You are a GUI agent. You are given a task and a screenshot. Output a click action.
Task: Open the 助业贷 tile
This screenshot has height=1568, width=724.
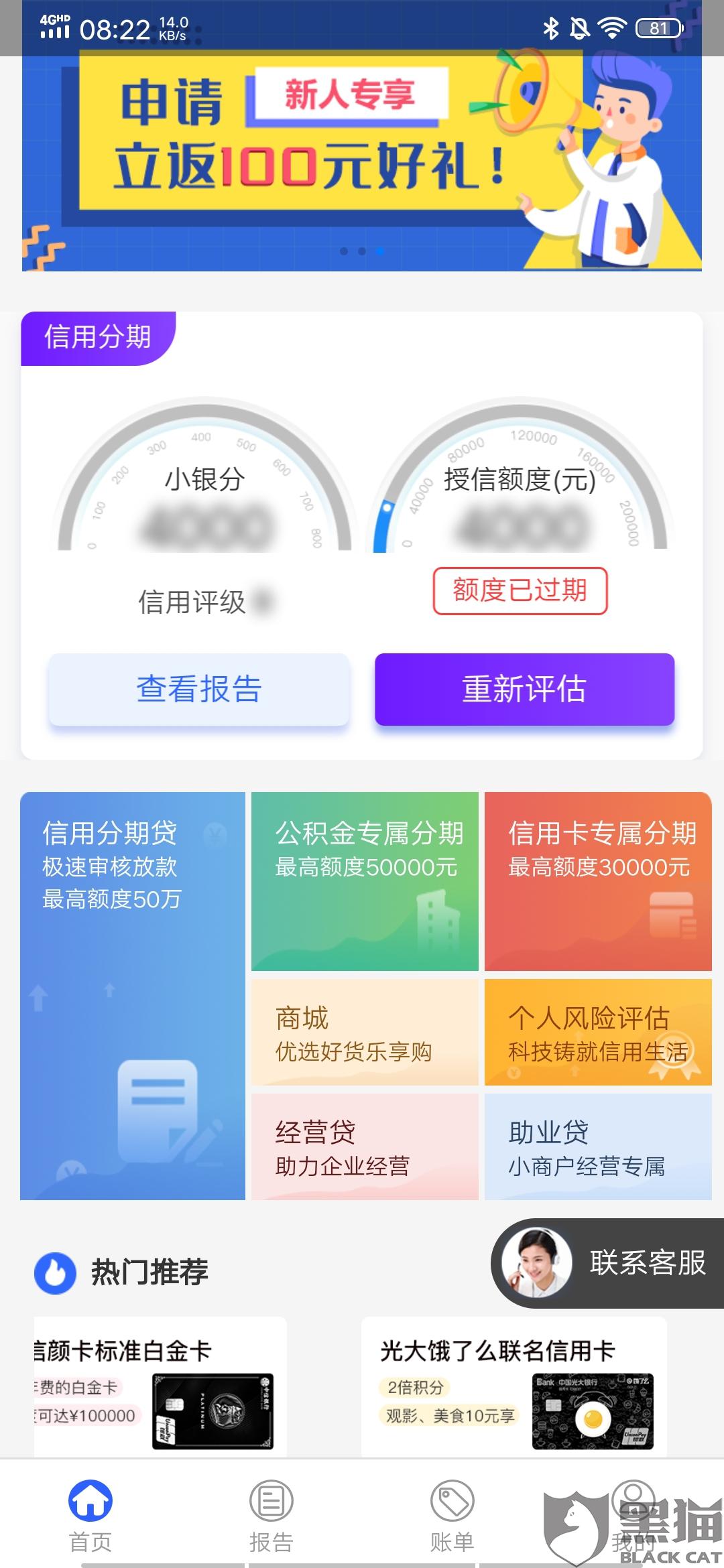point(598,1147)
